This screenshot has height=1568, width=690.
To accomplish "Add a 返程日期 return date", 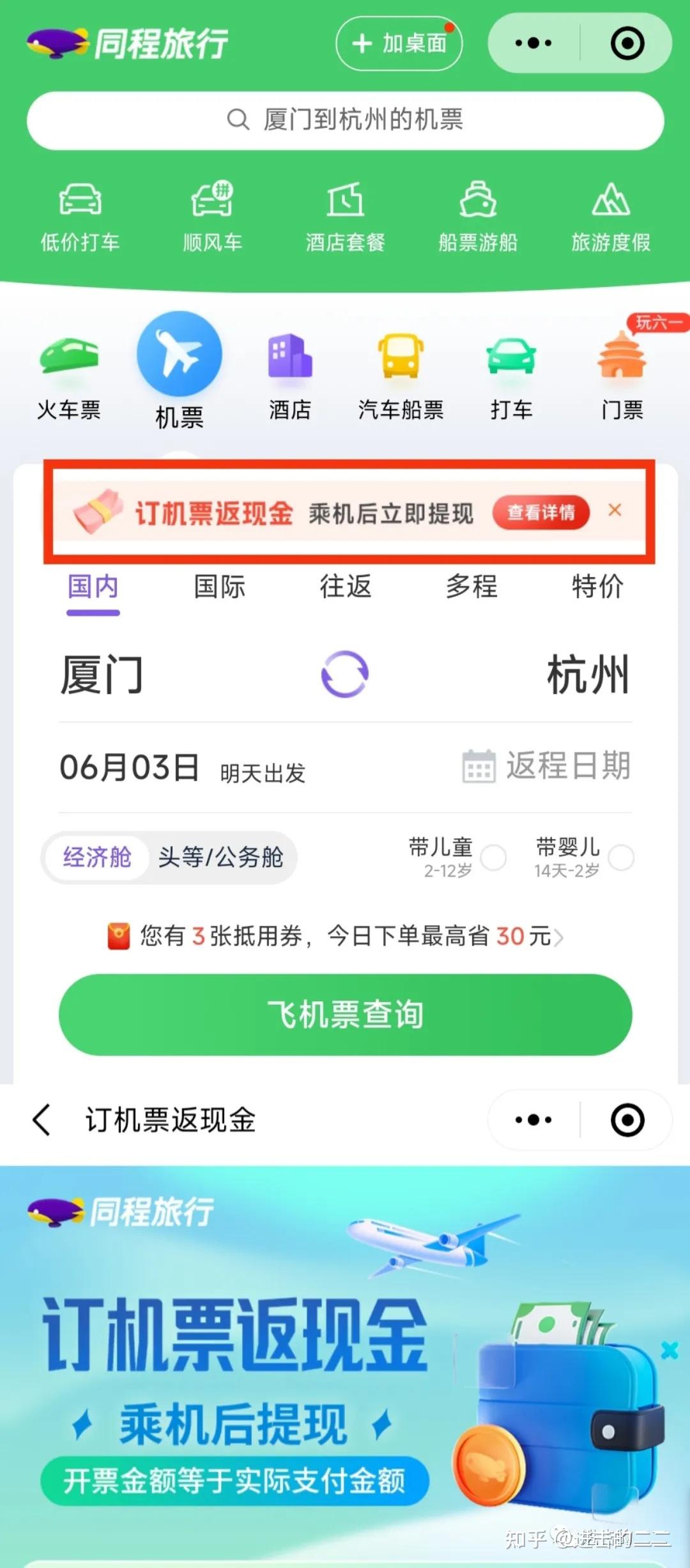I will coord(547,766).
